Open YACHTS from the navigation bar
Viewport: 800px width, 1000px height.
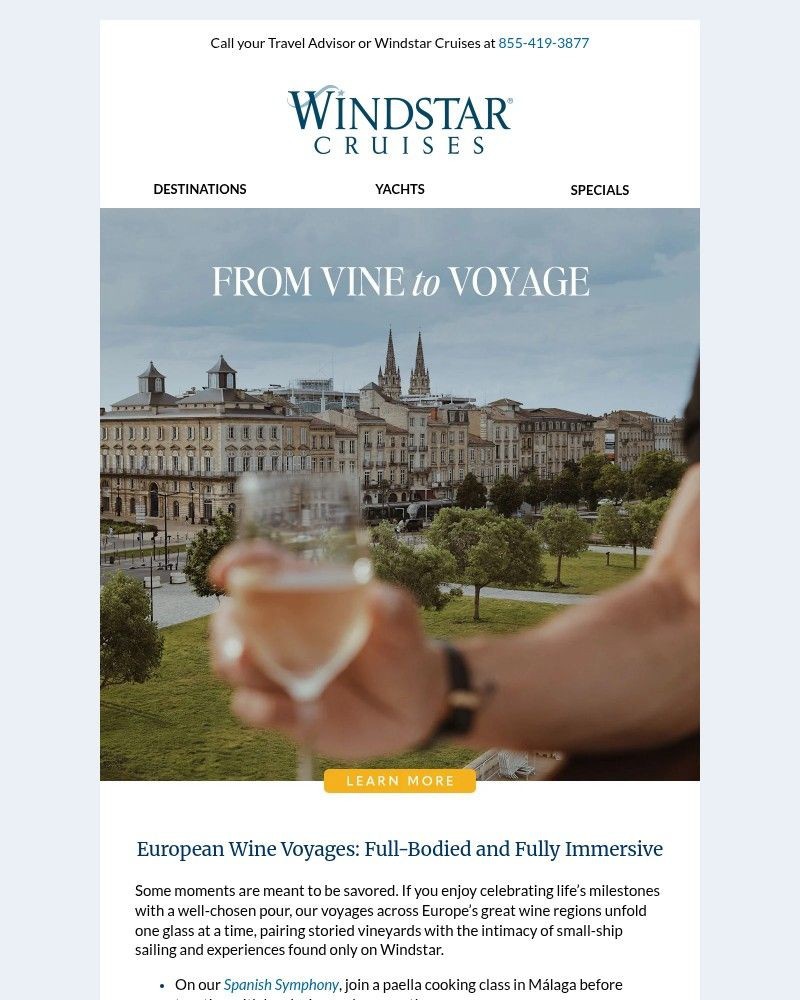pos(399,189)
